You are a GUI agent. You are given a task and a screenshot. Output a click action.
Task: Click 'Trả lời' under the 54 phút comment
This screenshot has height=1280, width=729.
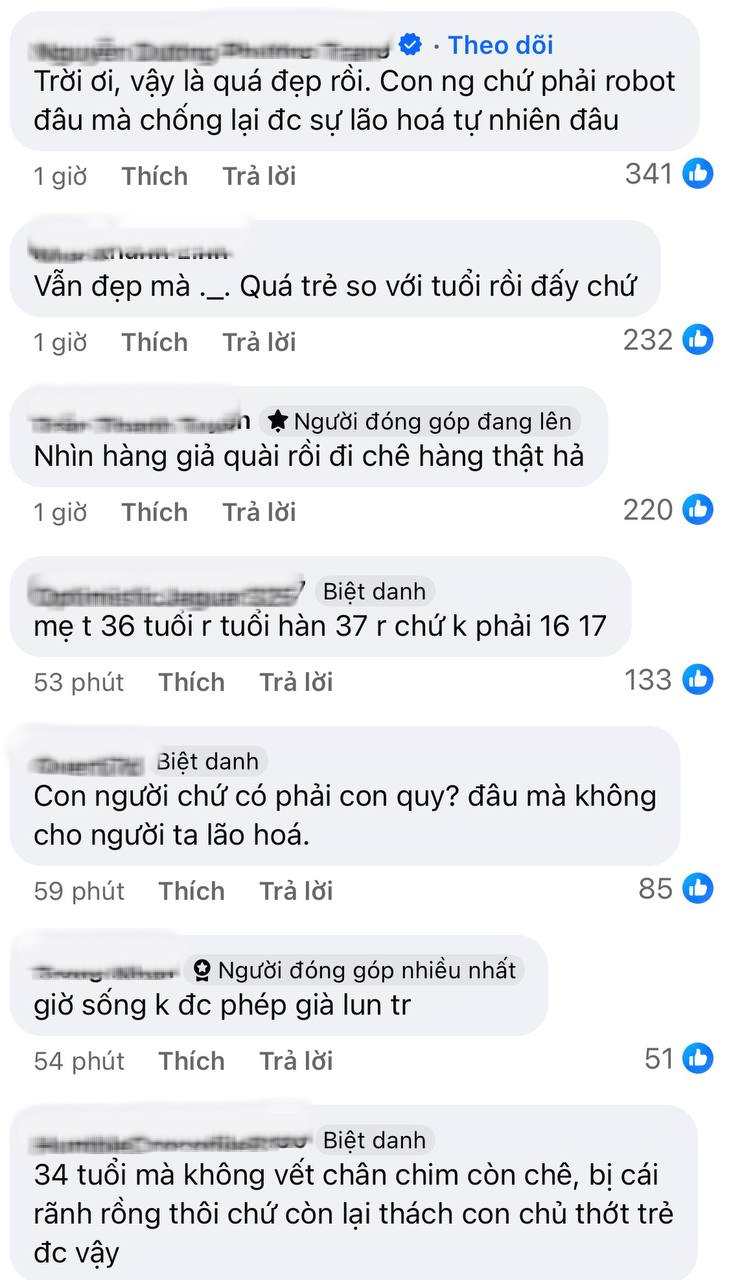pyautogui.click(x=296, y=1060)
